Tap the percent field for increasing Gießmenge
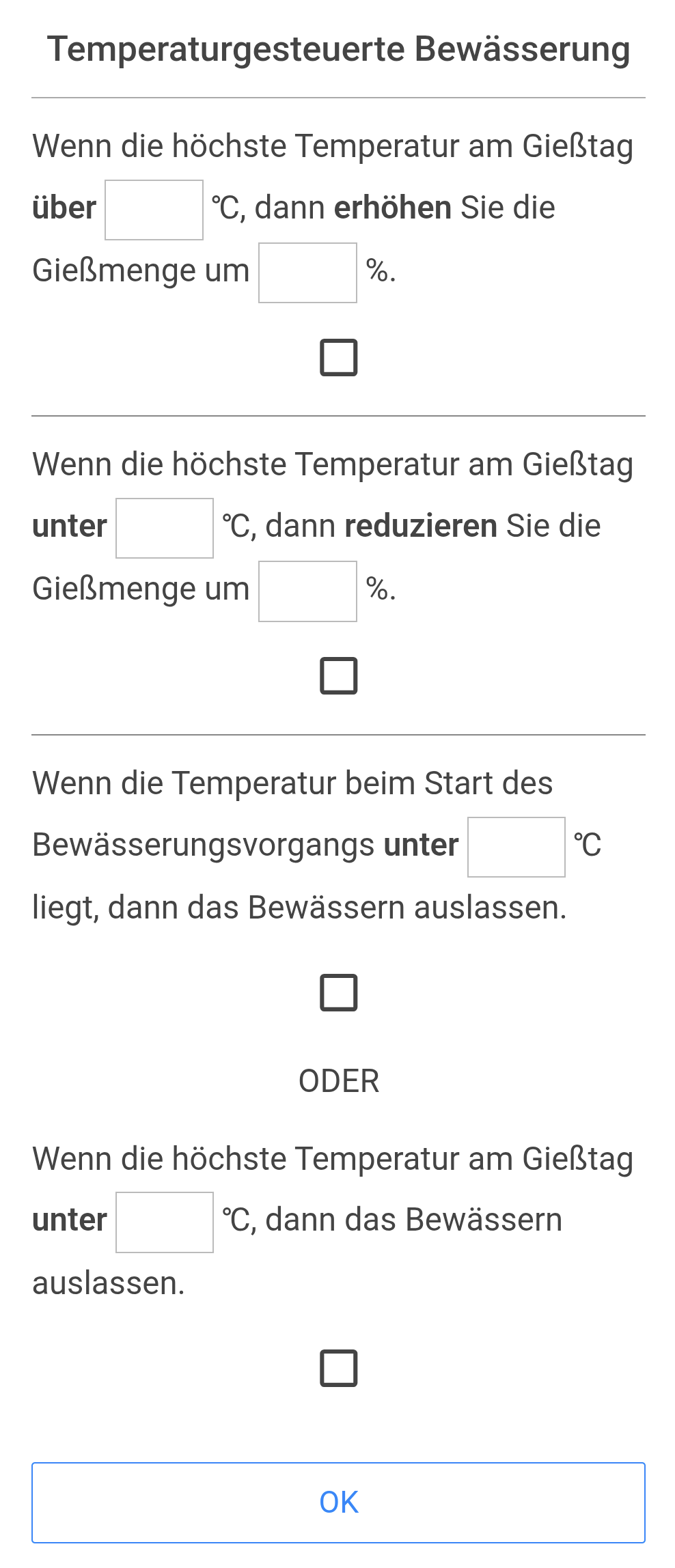 tap(307, 272)
